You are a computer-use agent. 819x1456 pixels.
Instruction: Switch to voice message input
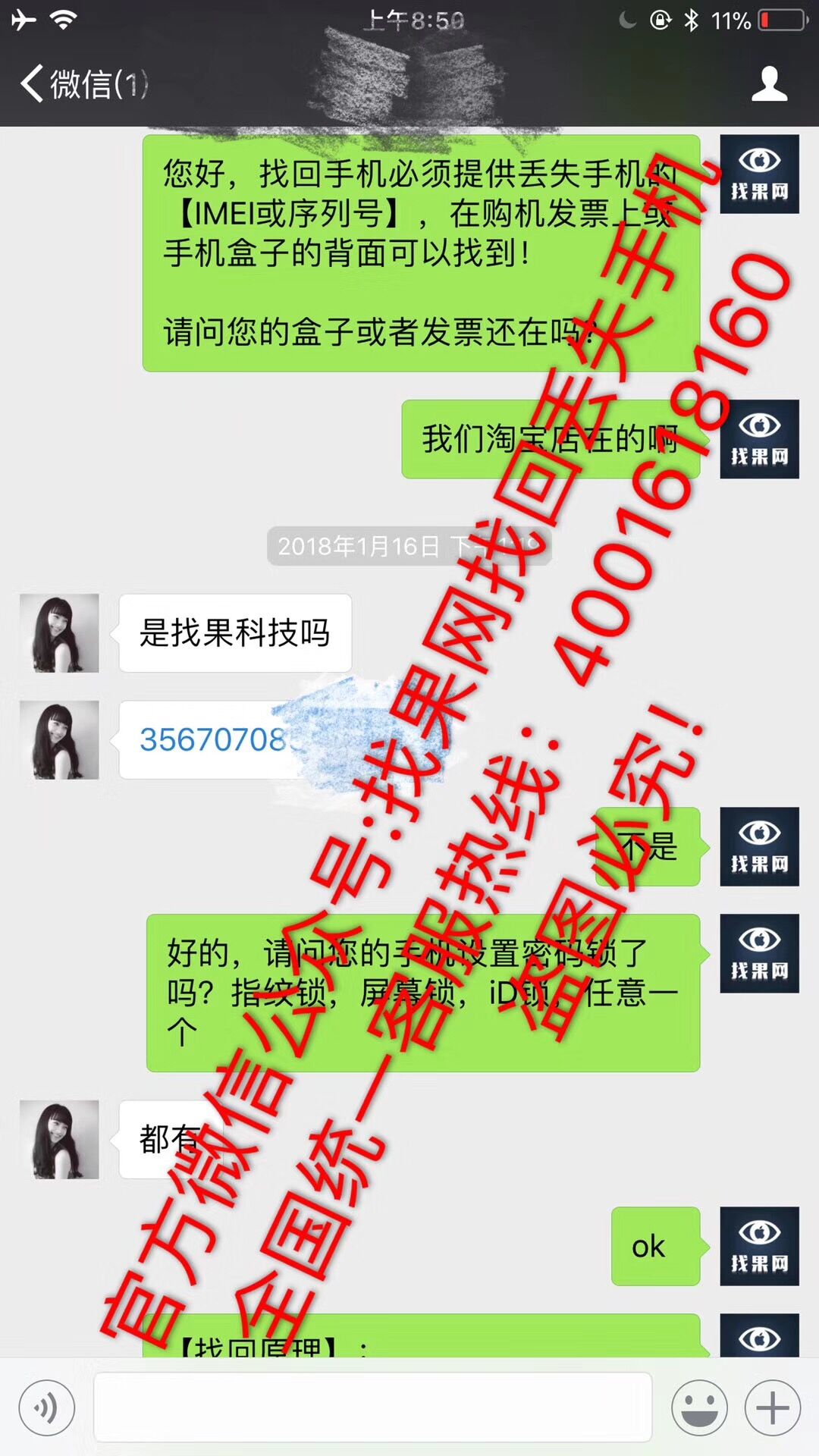[x=47, y=1408]
